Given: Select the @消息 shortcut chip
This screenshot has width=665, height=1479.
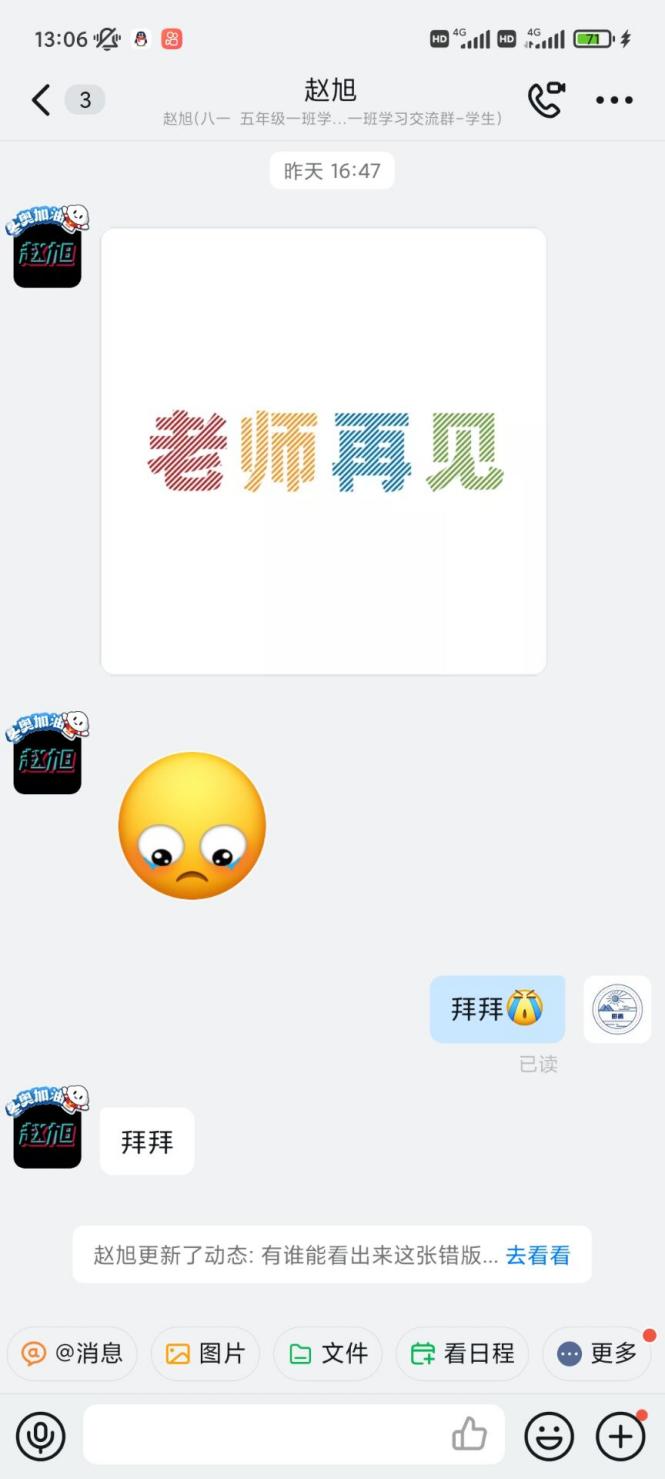Looking at the screenshot, I should coord(73,1354).
